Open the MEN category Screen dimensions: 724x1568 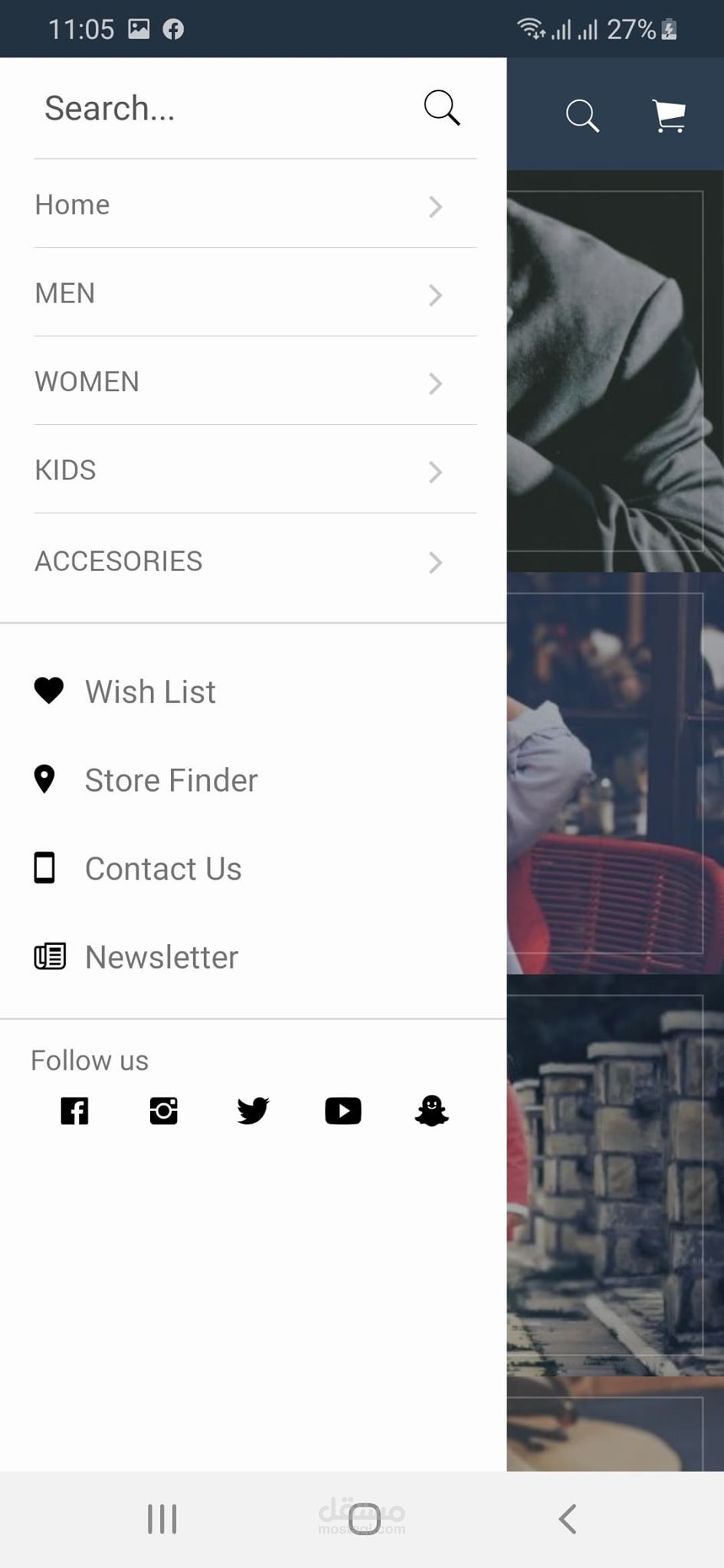[x=255, y=293]
